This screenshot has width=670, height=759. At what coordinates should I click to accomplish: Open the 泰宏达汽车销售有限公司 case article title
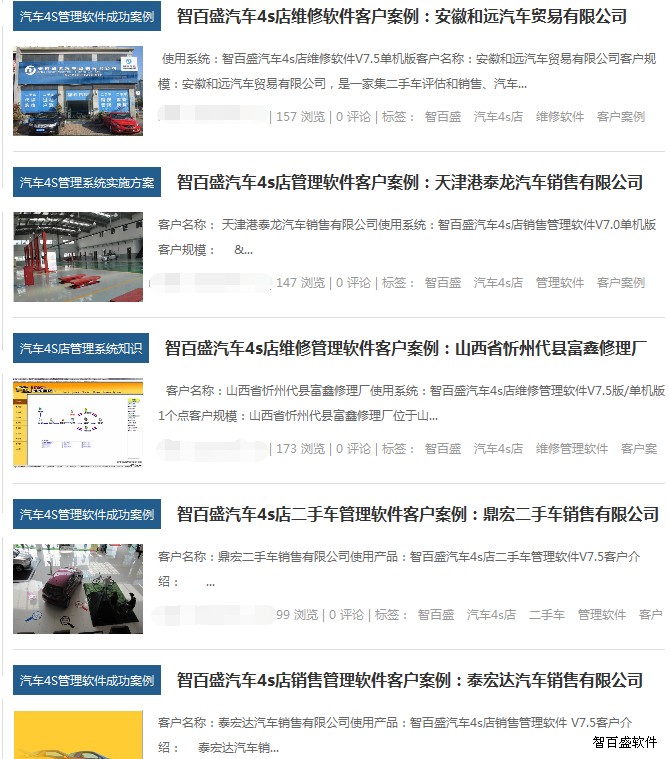(410, 680)
